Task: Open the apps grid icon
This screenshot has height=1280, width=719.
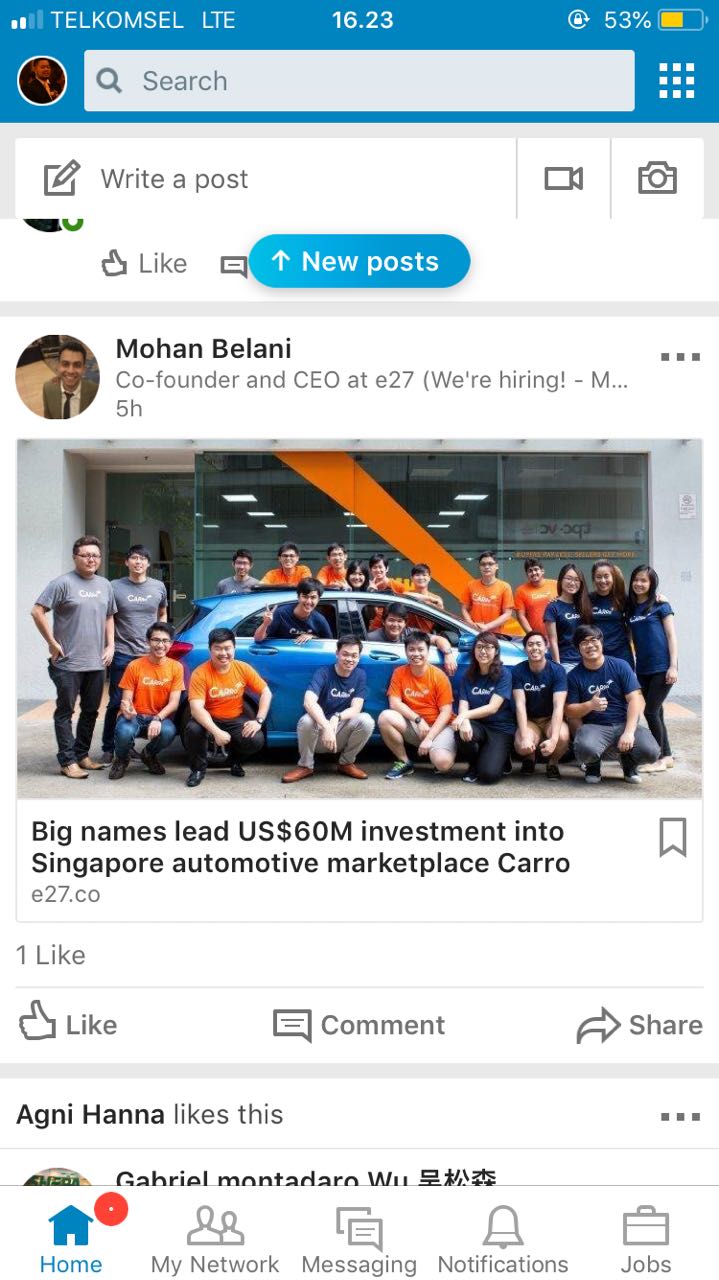Action: point(676,81)
